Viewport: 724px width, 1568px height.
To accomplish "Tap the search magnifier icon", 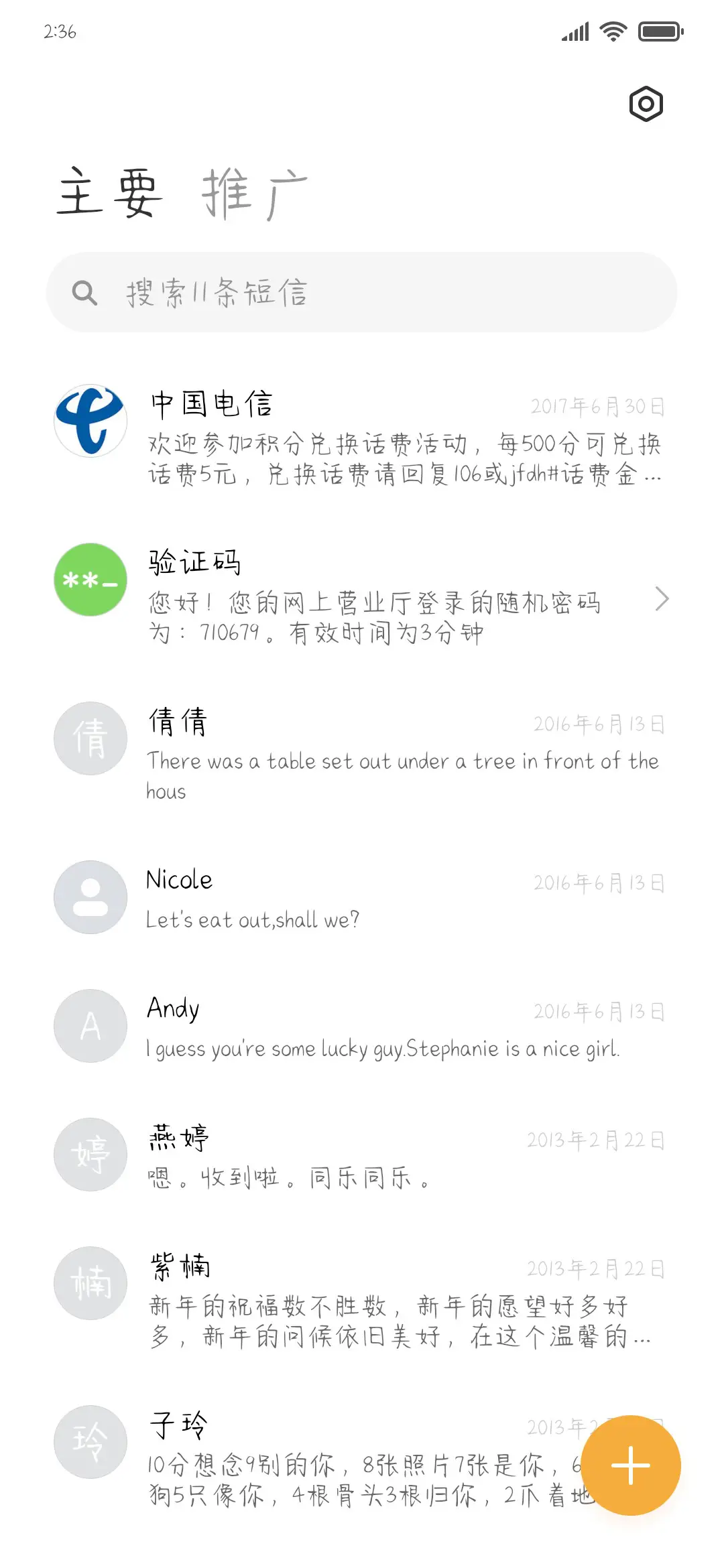I will pos(84,291).
